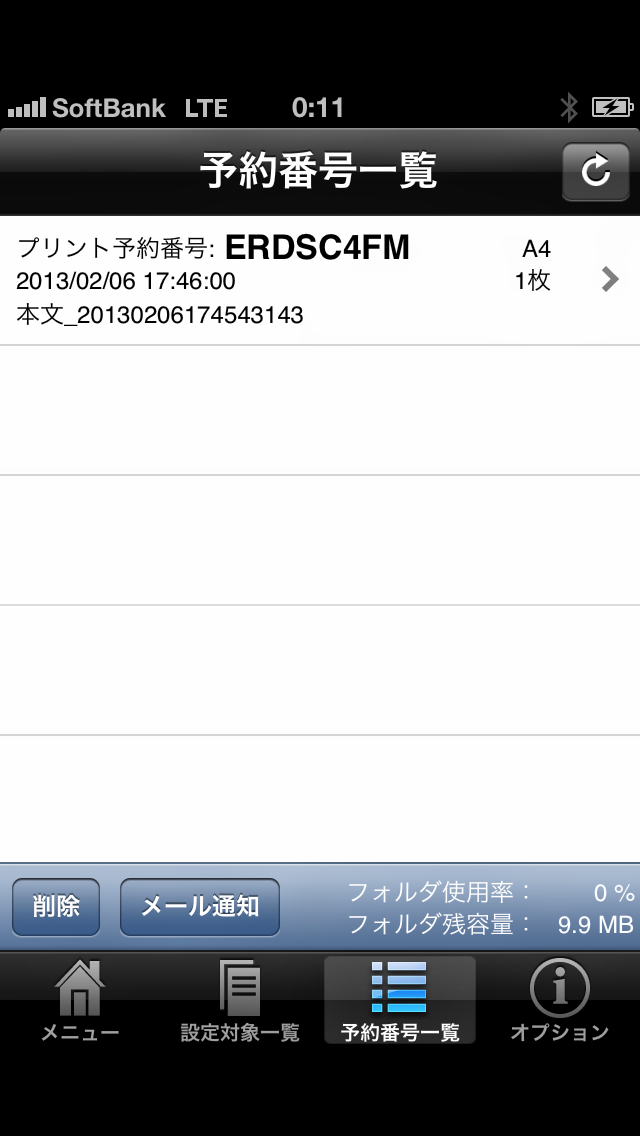Tap the メール通知 button
The width and height of the screenshot is (640, 1136).
point(200,907)
